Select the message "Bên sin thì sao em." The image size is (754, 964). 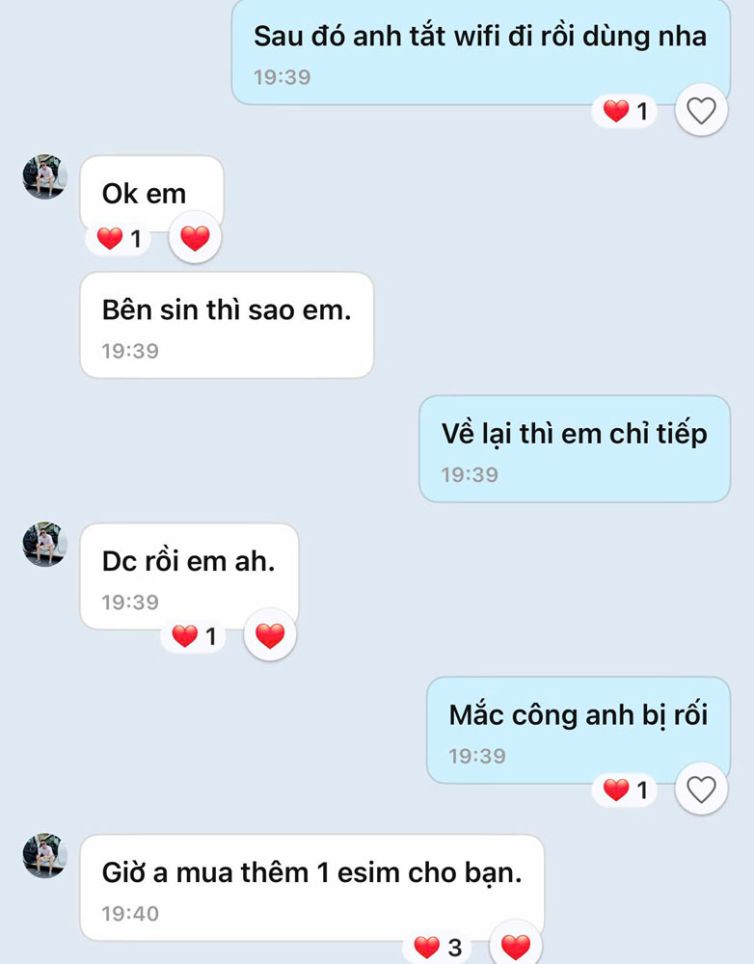point(226,323)
